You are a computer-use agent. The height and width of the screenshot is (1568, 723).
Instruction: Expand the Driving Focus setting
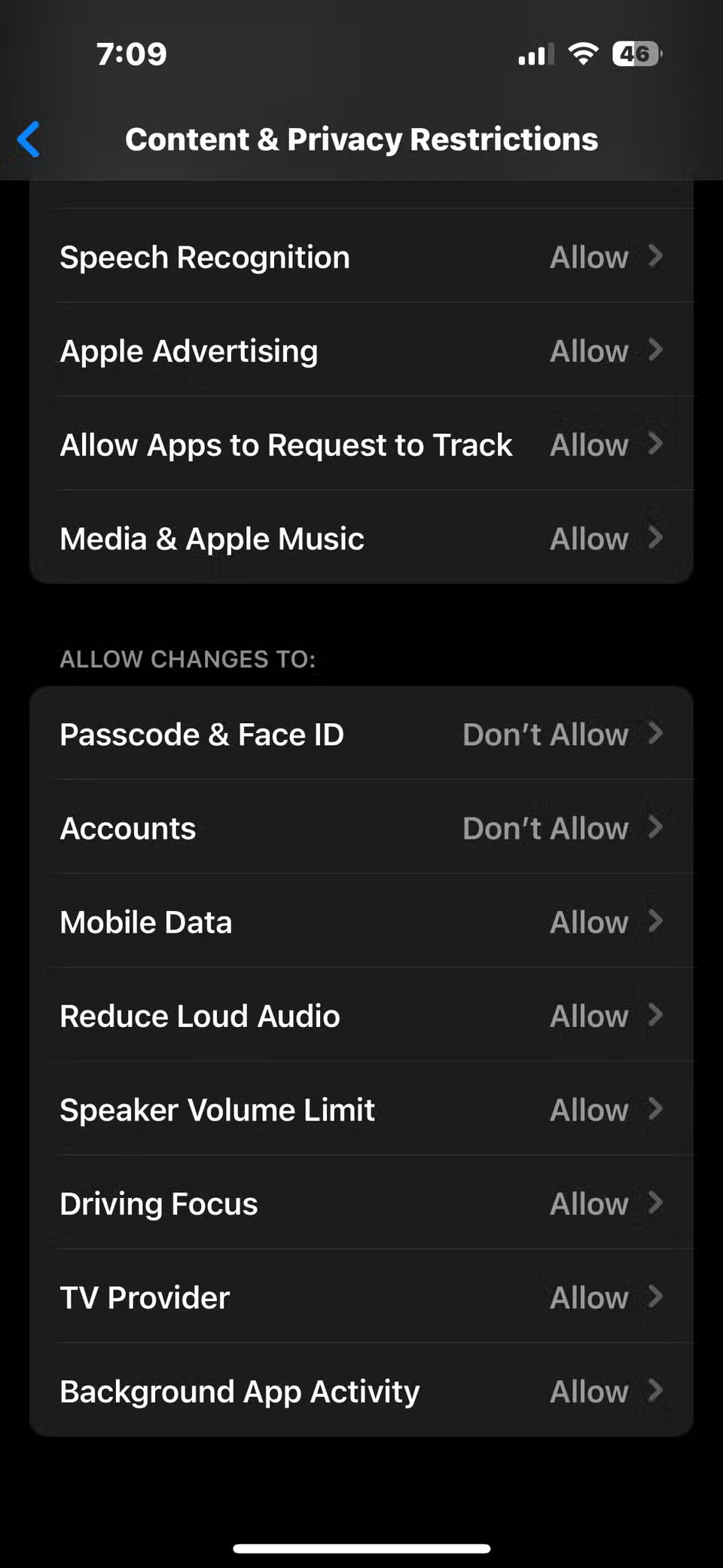click(361, 1203)
